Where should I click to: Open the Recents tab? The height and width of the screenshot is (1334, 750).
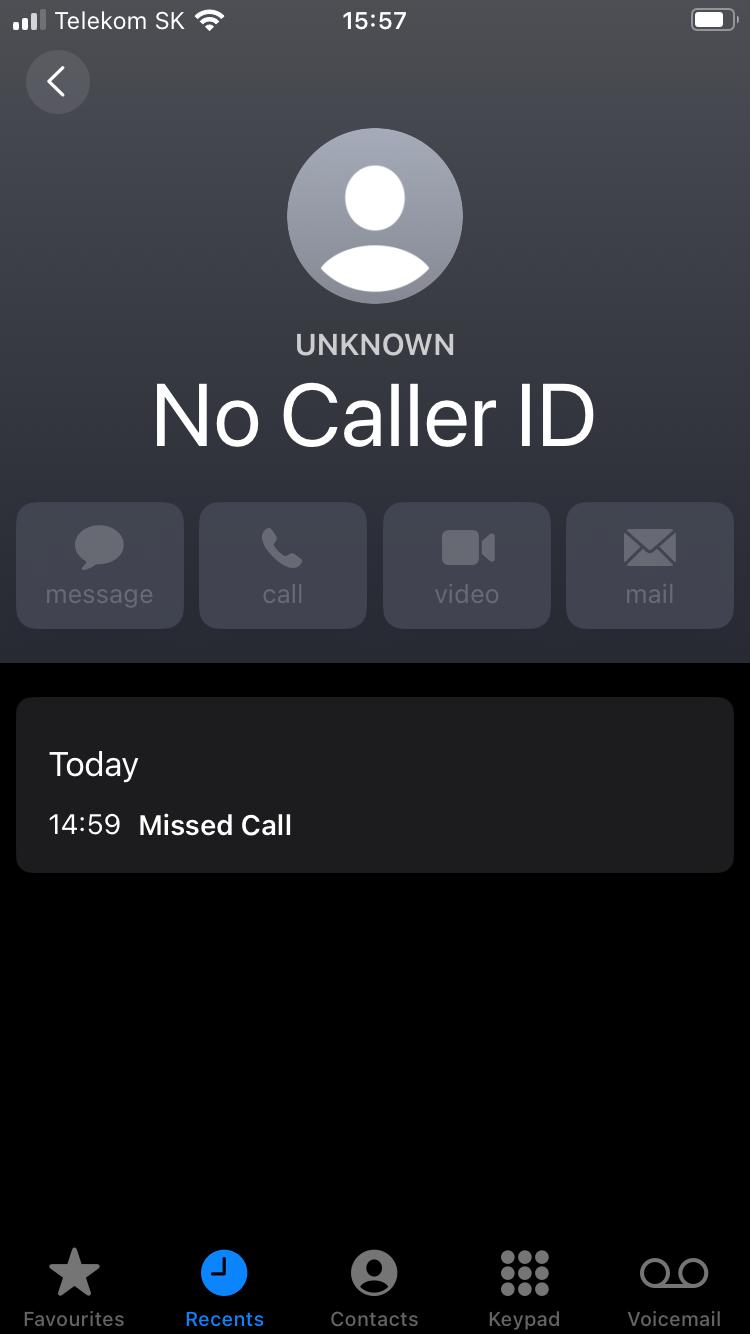[x=224, y=1288]
